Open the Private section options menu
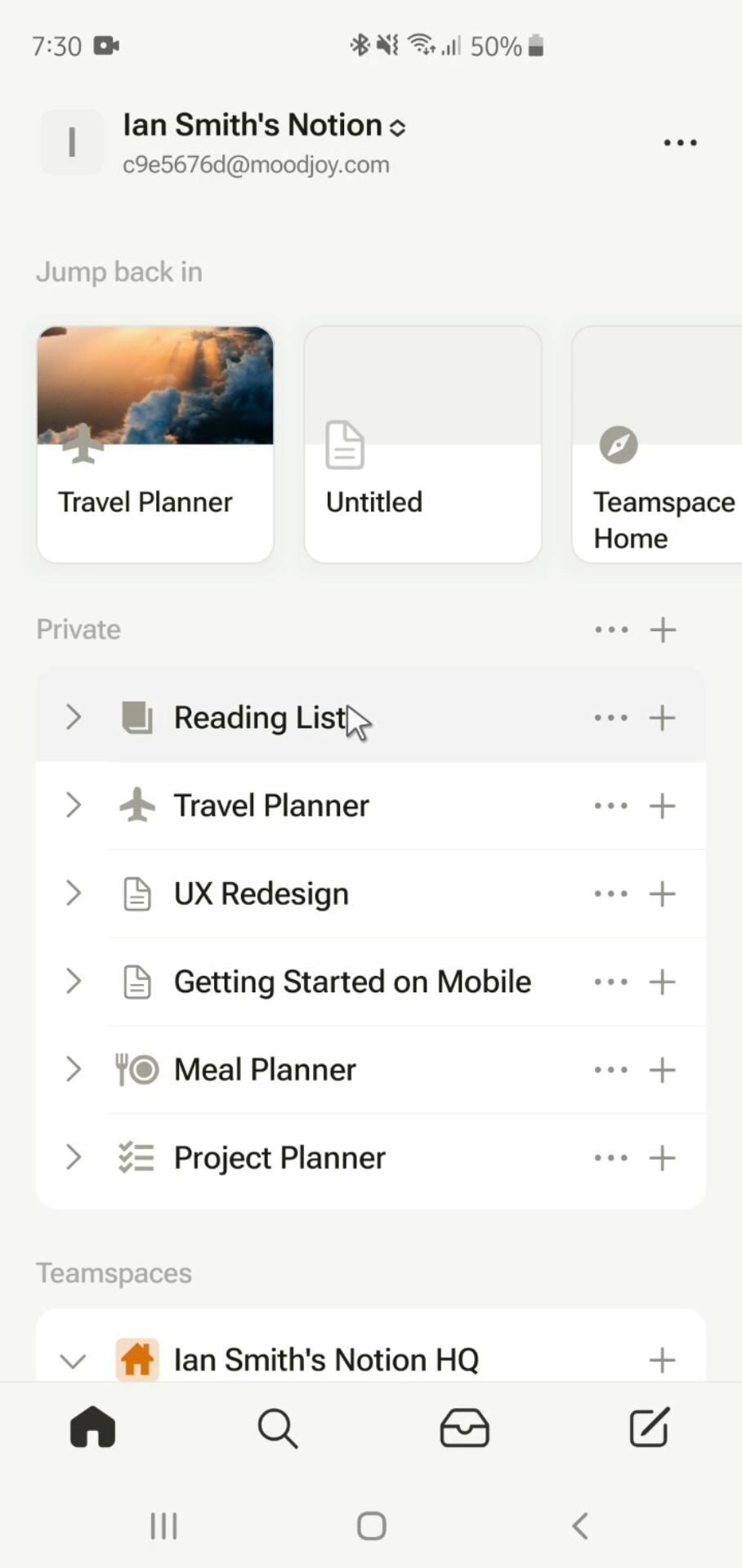 [x=611, y=630]
